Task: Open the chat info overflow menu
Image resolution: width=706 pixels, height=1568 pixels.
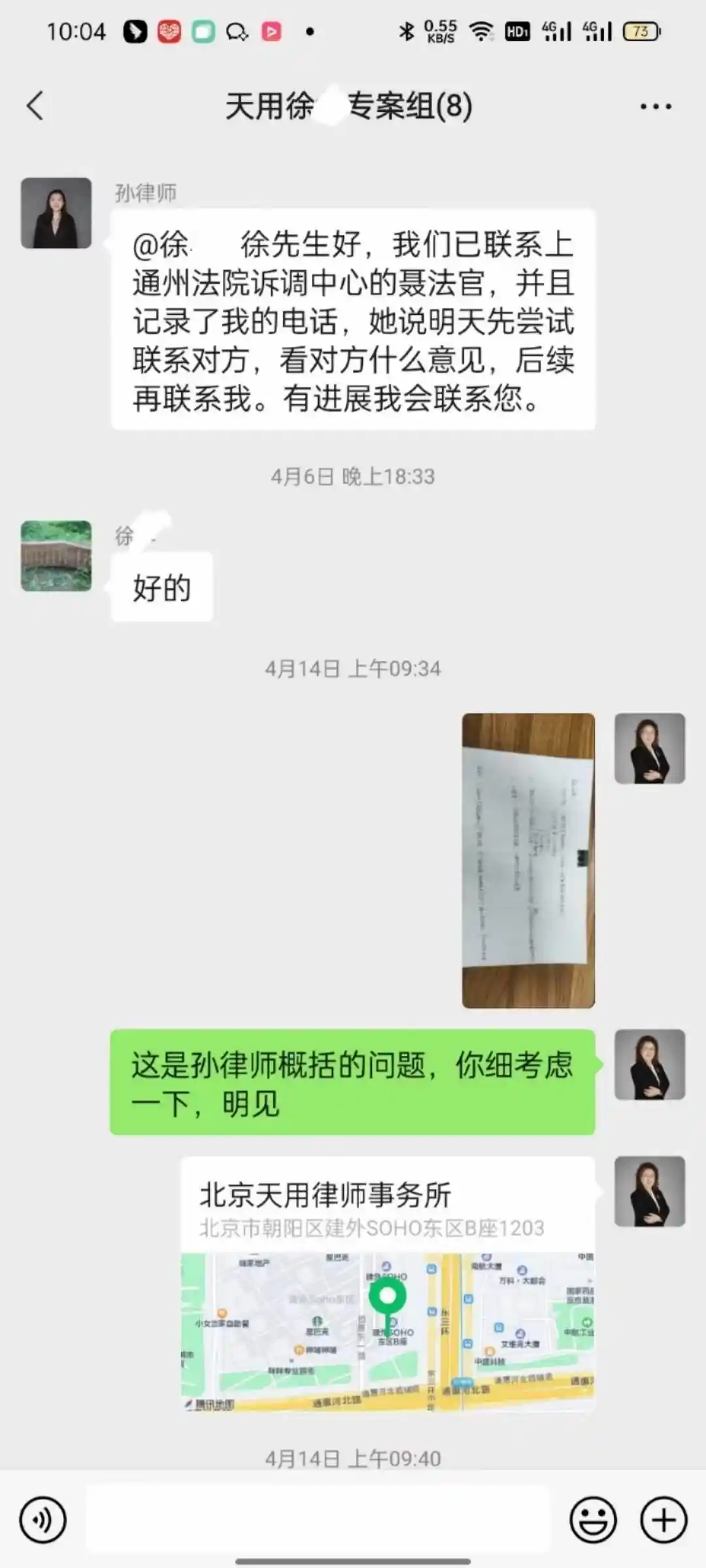Action: pyautogui.click(x=655, y=106)
